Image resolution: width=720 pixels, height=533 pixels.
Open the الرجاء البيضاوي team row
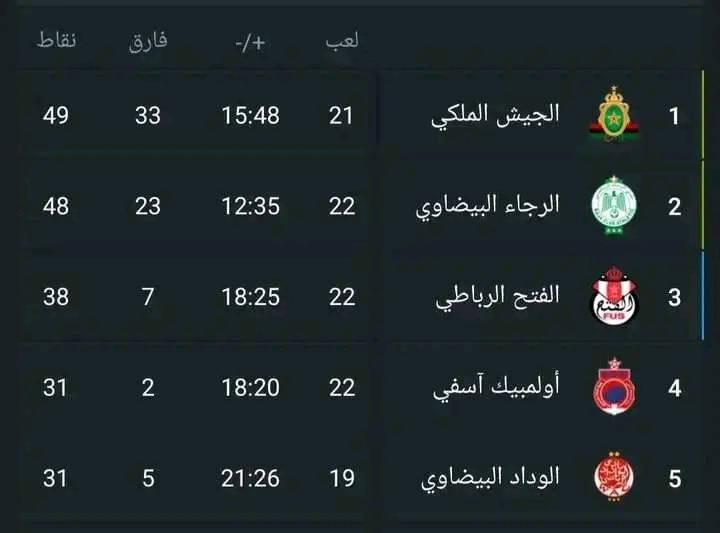pos(489,206)
